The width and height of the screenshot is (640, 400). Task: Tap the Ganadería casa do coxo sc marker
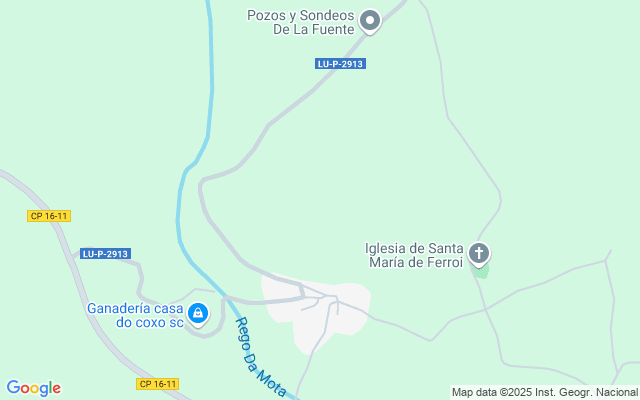[198, 314]
